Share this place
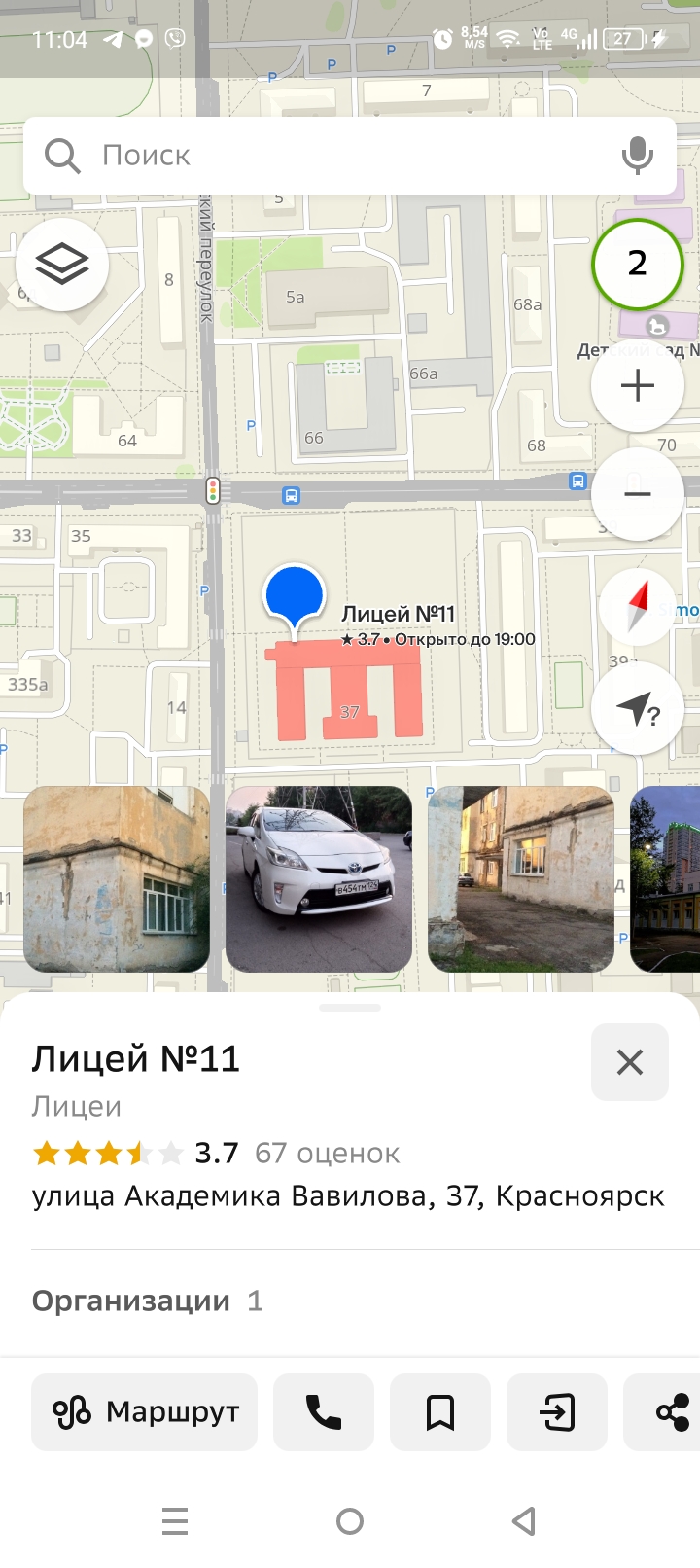 (671, 1412)
